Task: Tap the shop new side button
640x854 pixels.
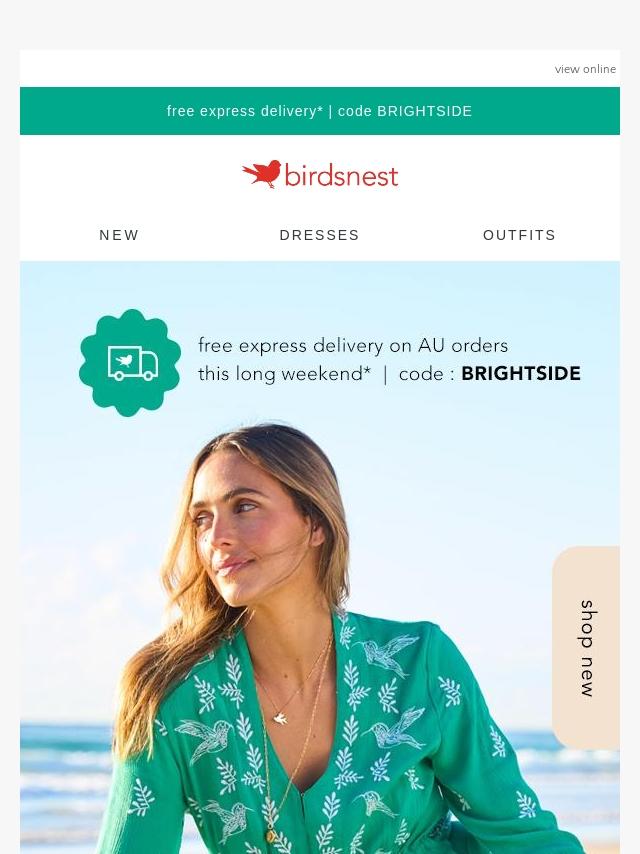Action: [x=587, y=648]
